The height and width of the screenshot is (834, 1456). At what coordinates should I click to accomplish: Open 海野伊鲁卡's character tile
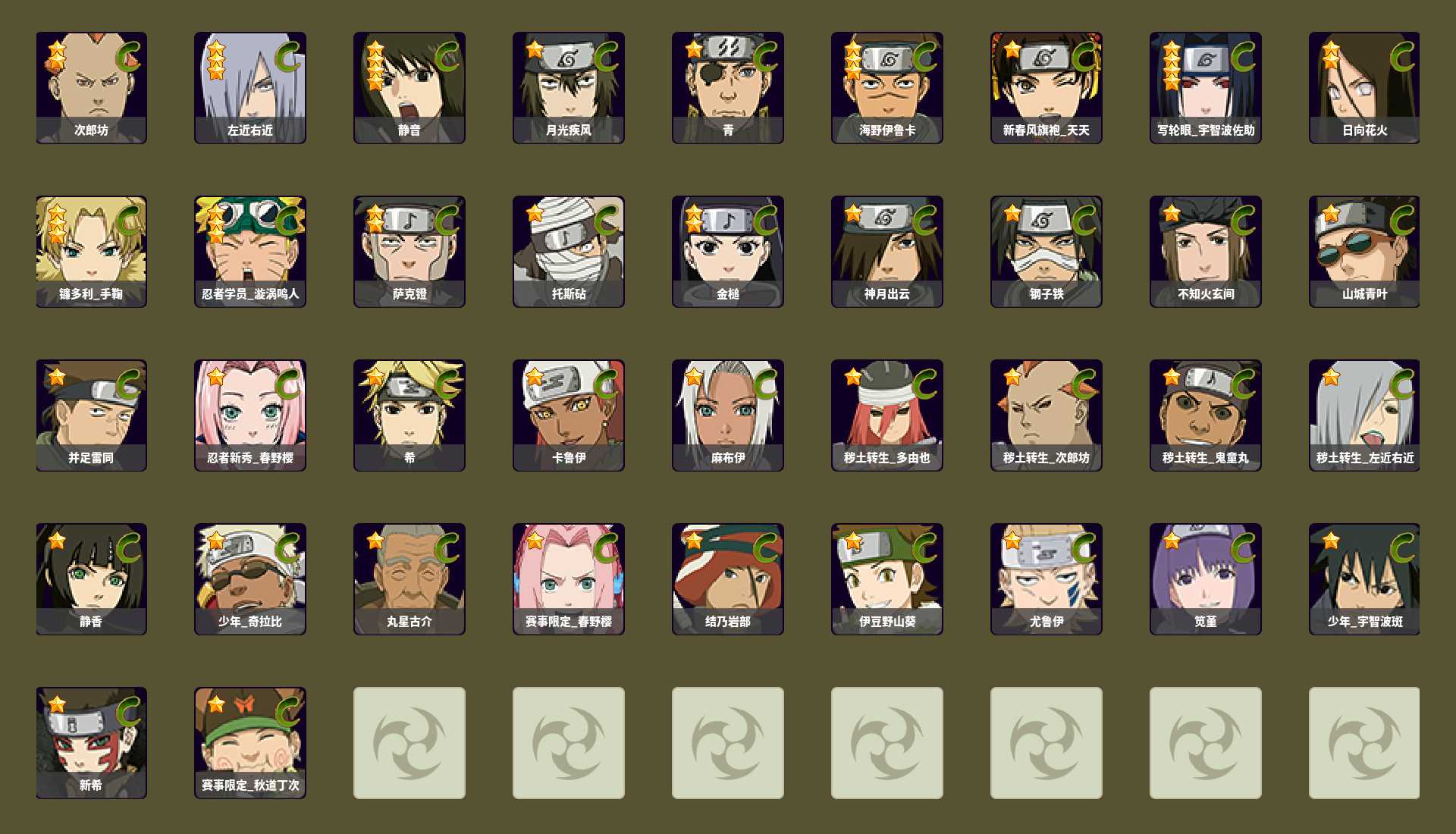[887, 87]
